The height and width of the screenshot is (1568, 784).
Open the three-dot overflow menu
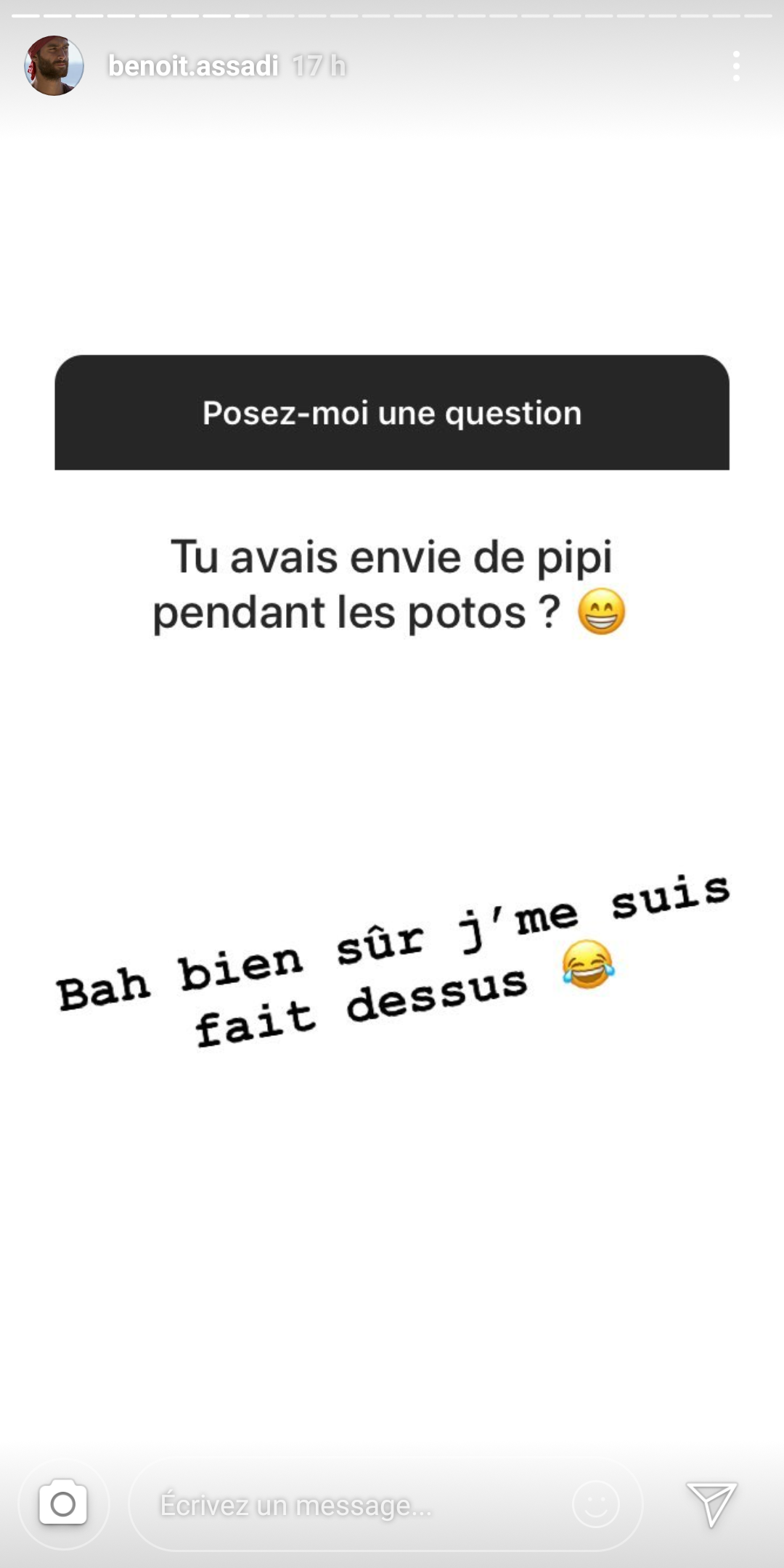point(736,66)
